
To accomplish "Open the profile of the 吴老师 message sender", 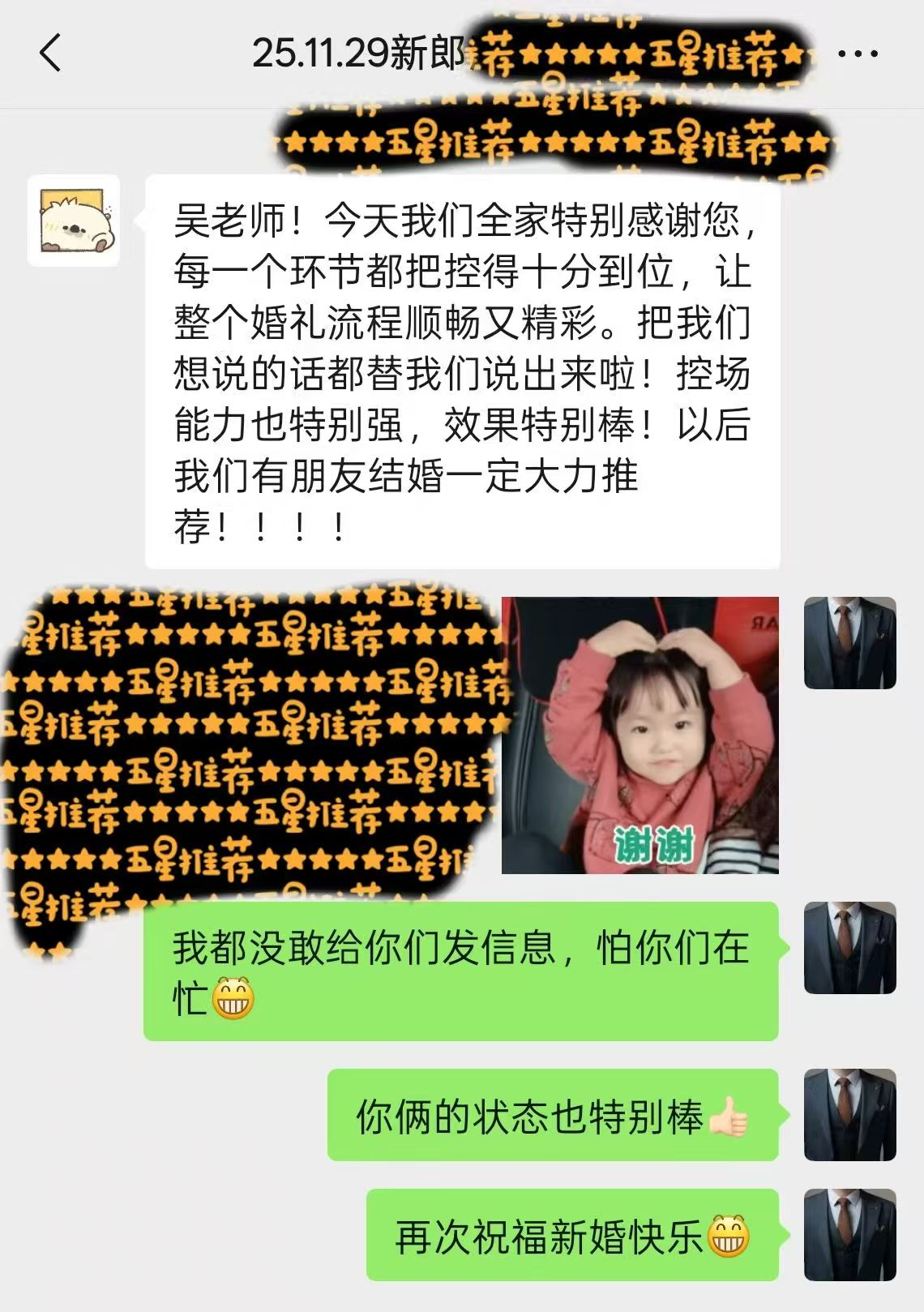I will pyautogui.click(x=74, y=221).
